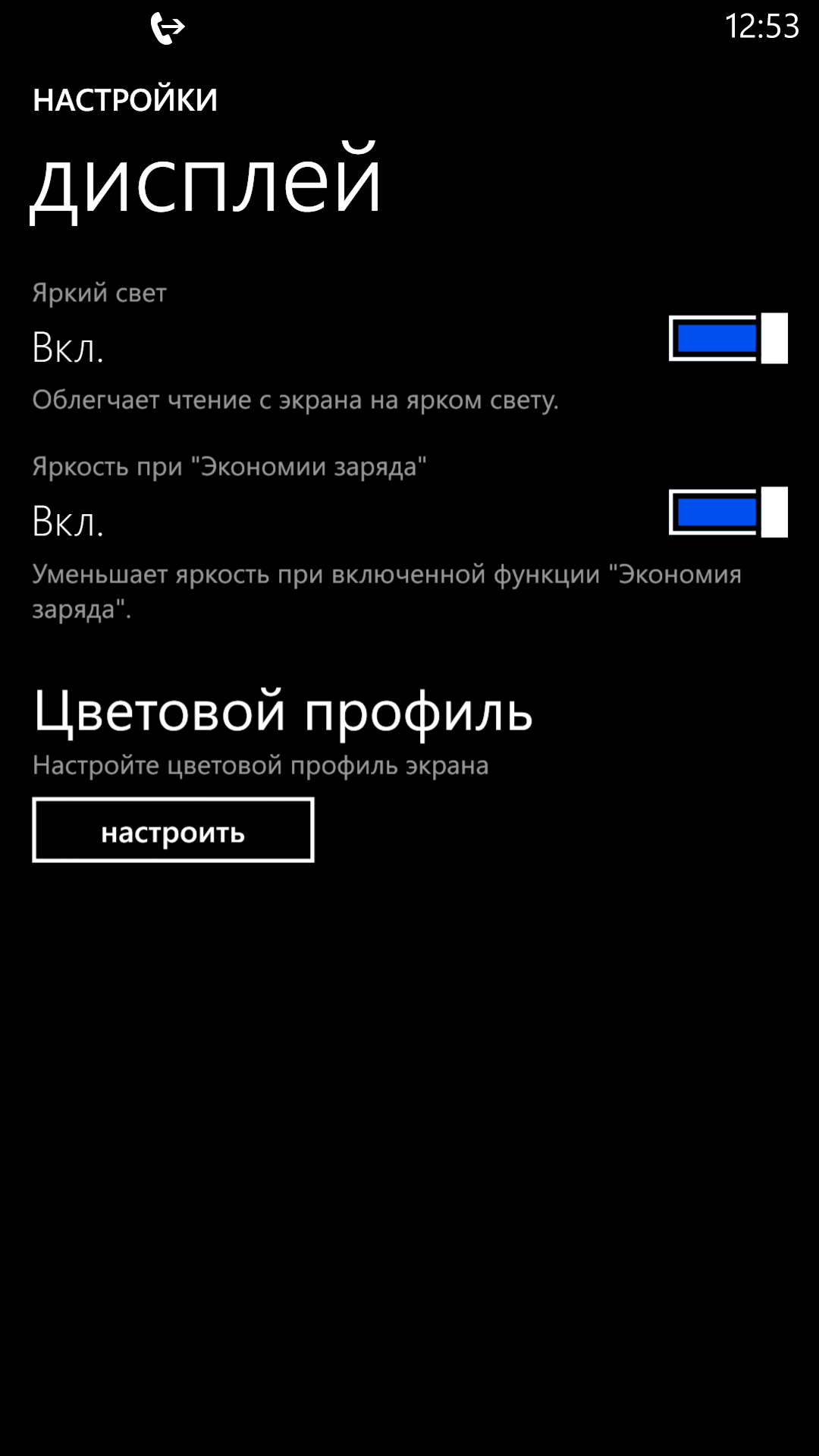Disable Яркость при "Экономии заряда" toggle

(728, 512)
